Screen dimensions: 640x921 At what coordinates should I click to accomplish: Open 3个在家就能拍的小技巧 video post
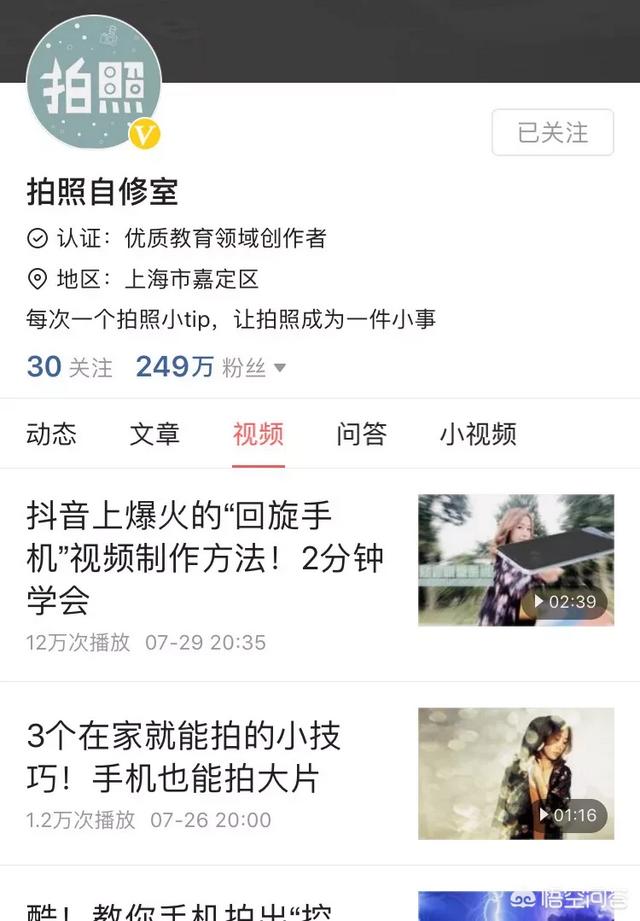[x=186, y=758]
